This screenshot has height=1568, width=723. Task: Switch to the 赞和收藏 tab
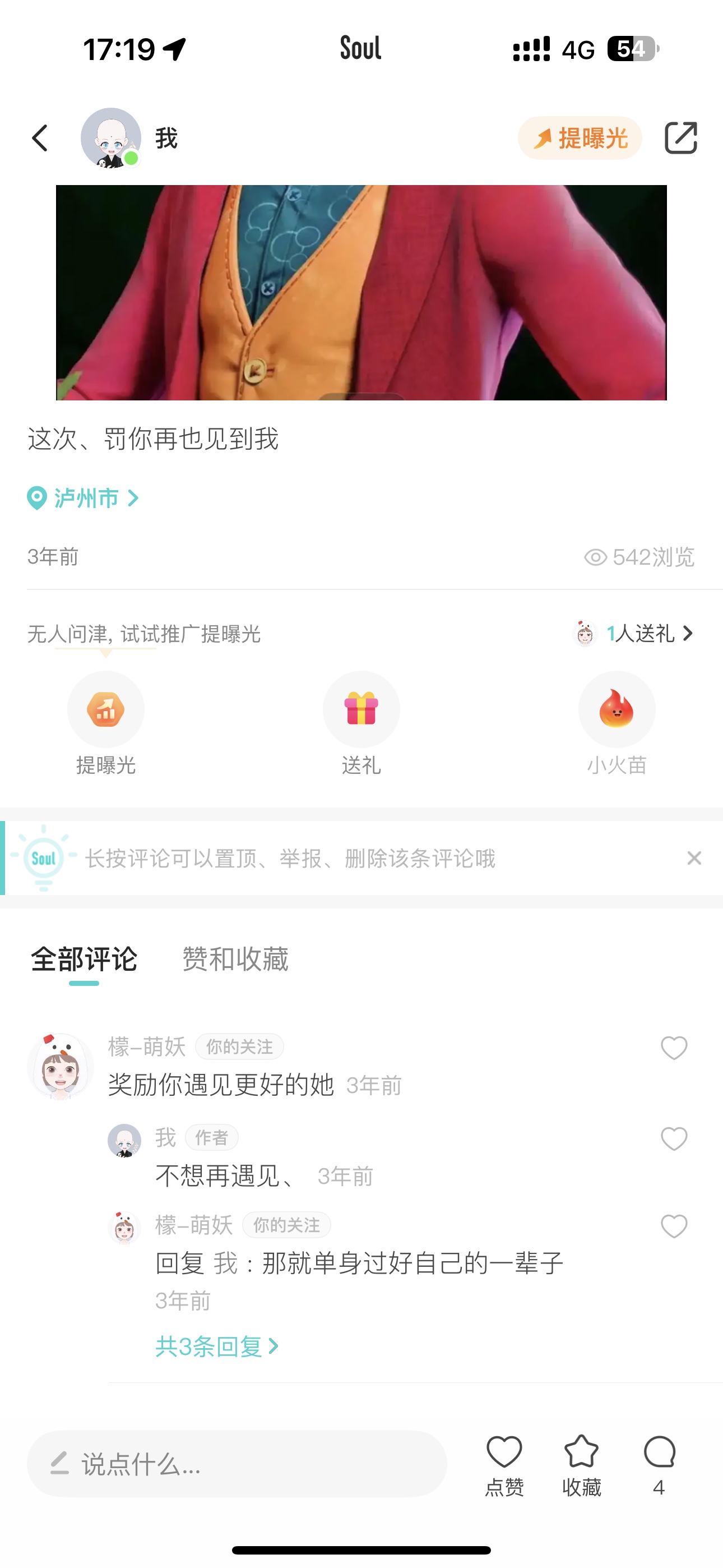click(x=235, y=960)
